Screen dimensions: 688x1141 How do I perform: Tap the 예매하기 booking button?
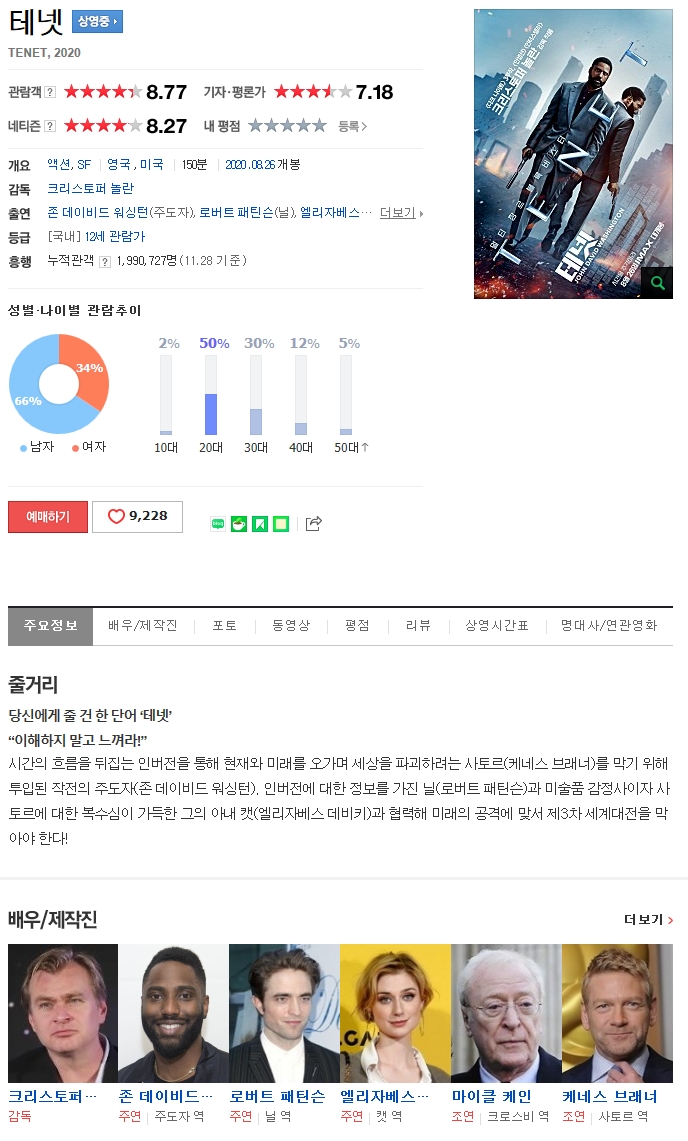(x=48, y=517)
